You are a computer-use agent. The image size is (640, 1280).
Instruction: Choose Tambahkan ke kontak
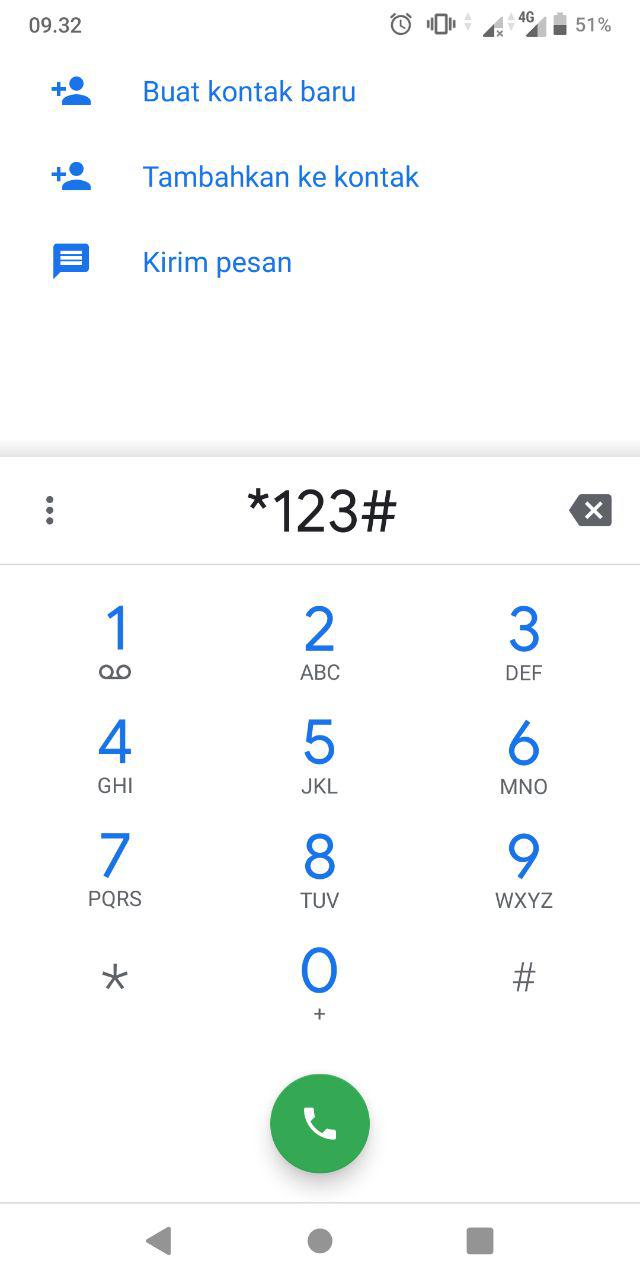tap(280, 177)
